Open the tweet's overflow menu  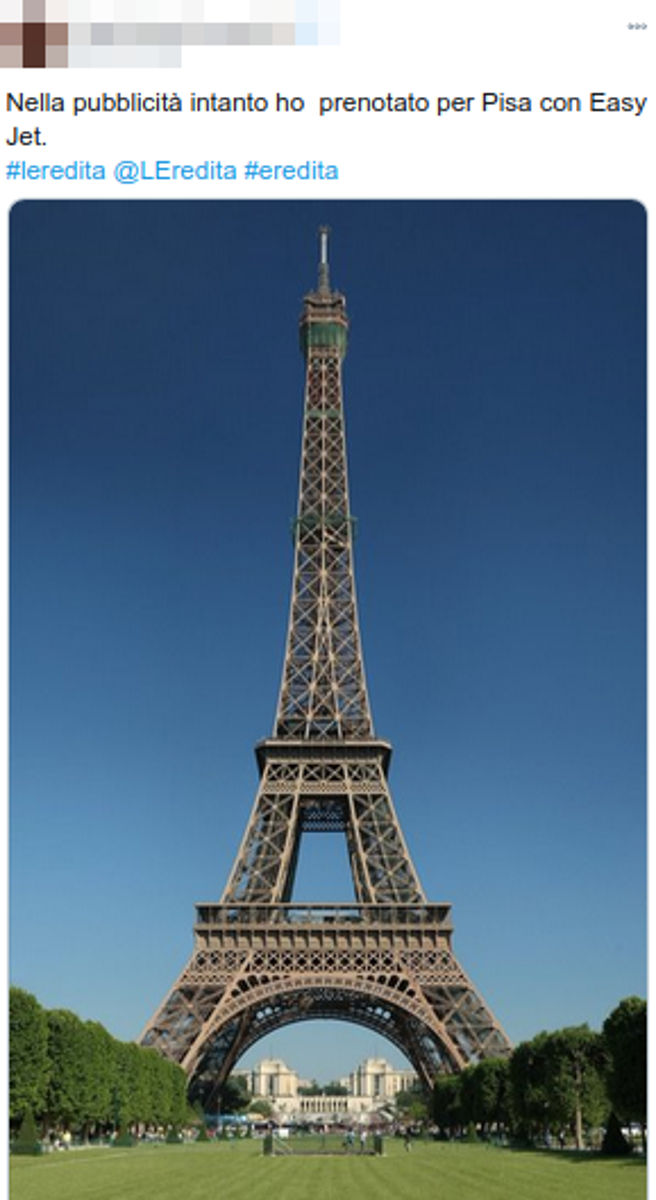click(x=636, y=27)
